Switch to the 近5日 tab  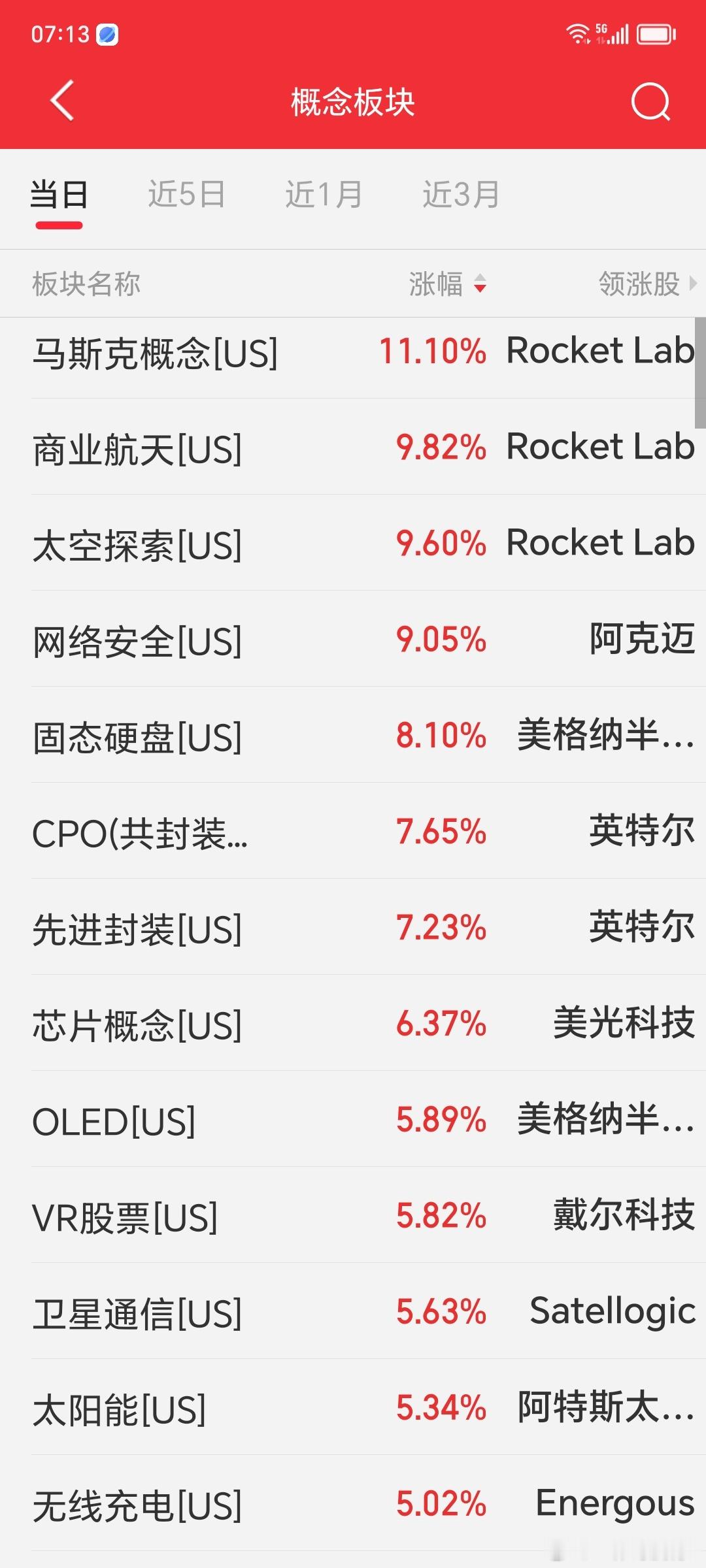[x=186, y=195]
